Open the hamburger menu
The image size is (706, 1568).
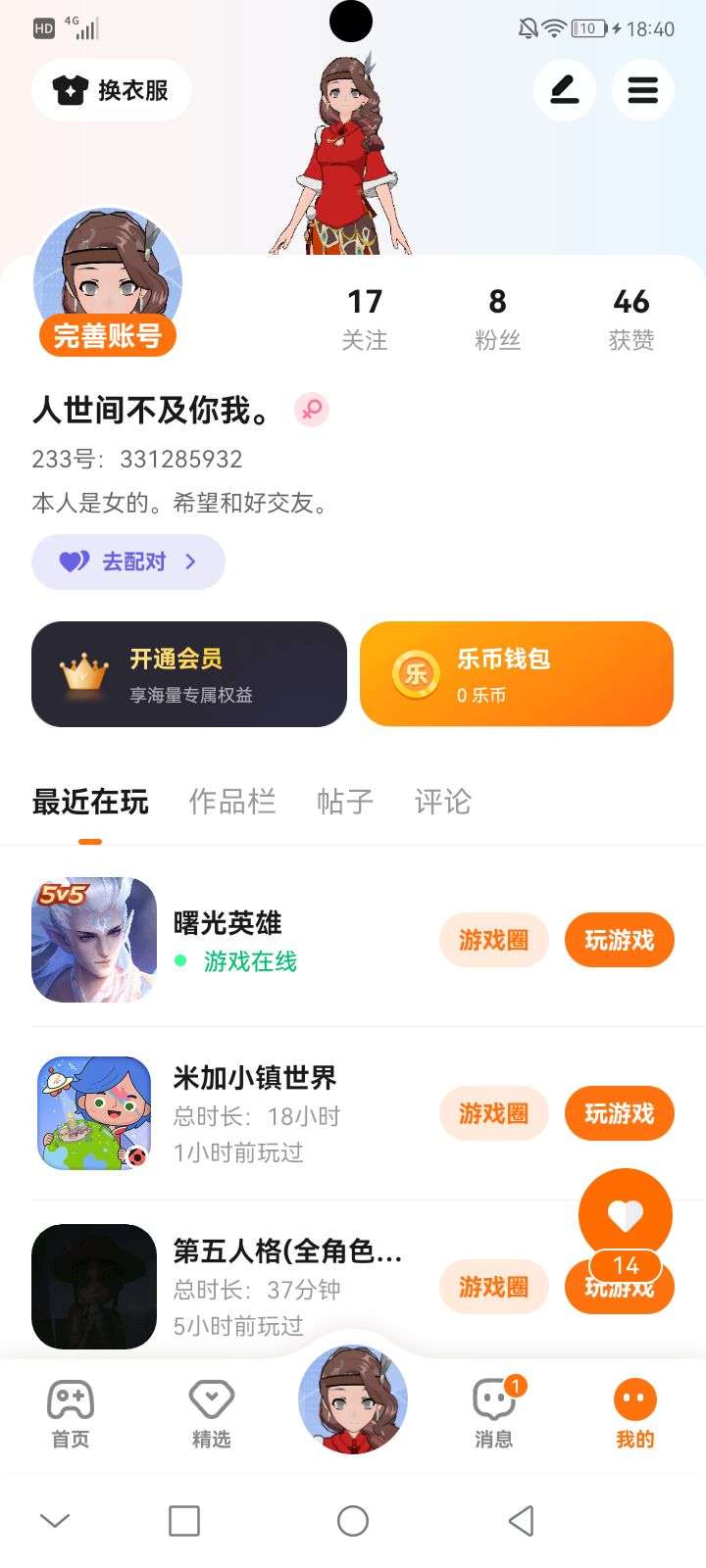click(642, 90)
